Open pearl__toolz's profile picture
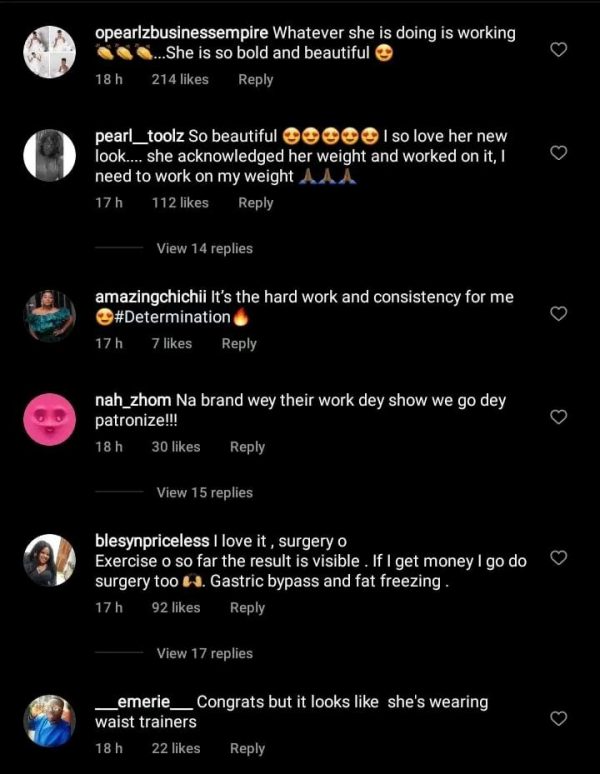 [x=49, y=155]
